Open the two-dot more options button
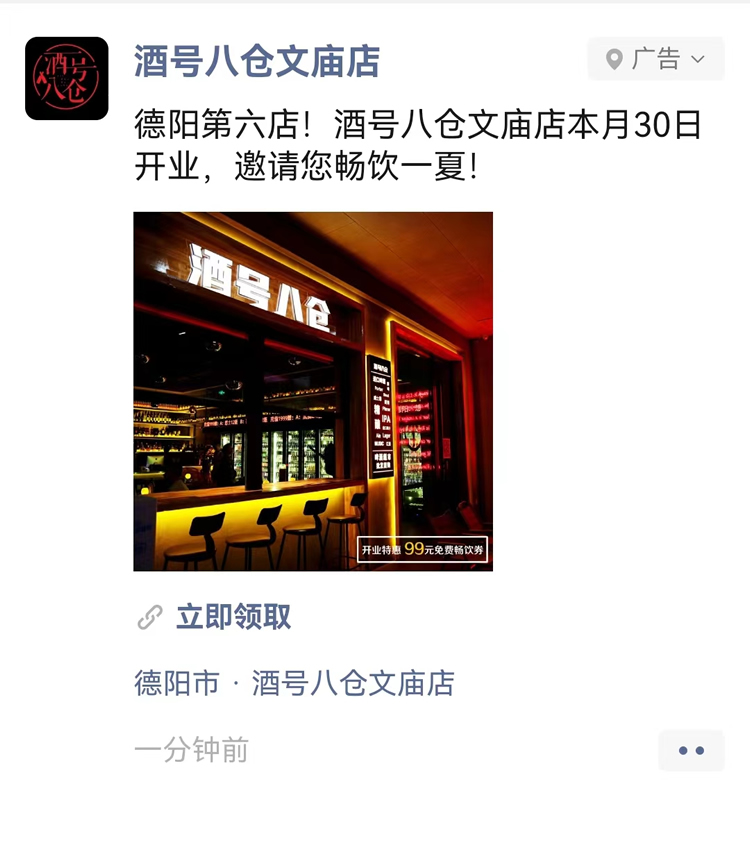Image resolution: width=750 pixels, height=841 pixels. (691, 750)
